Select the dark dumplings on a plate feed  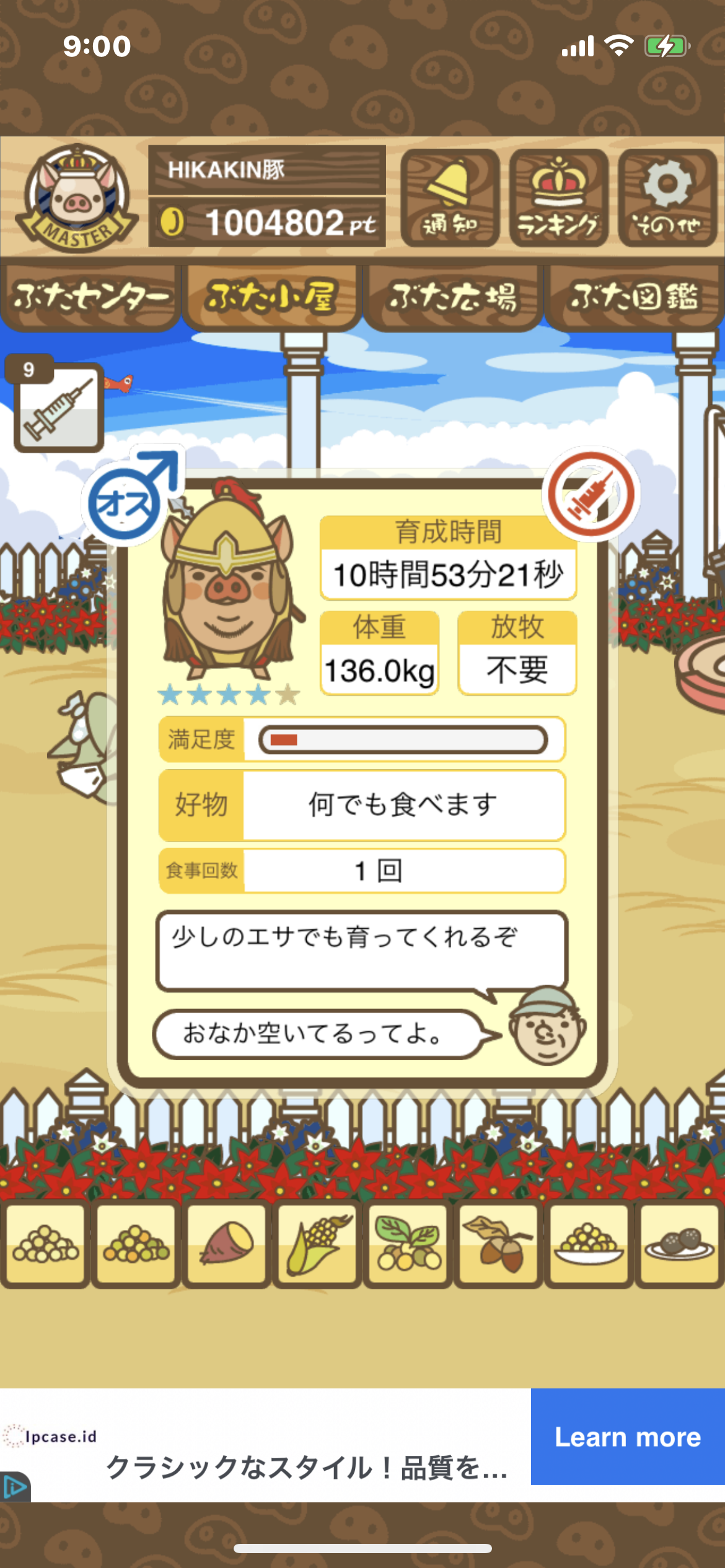(679, 1244)
